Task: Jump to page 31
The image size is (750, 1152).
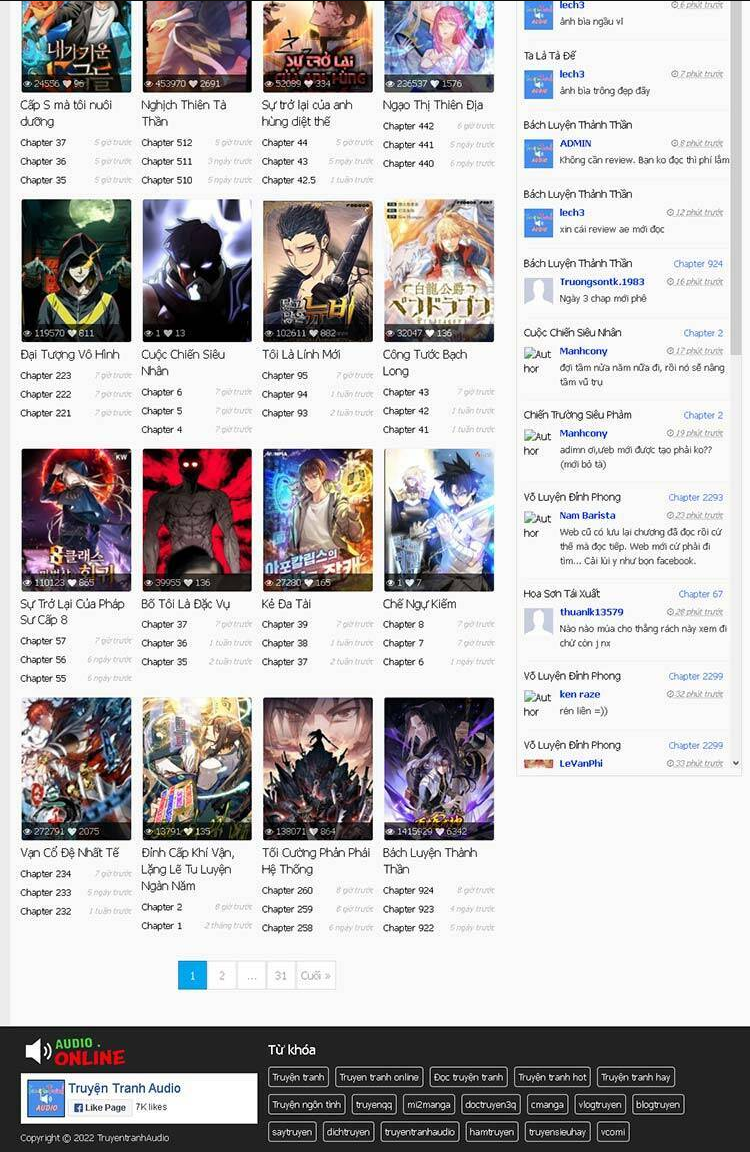Action: click(281, 976)
